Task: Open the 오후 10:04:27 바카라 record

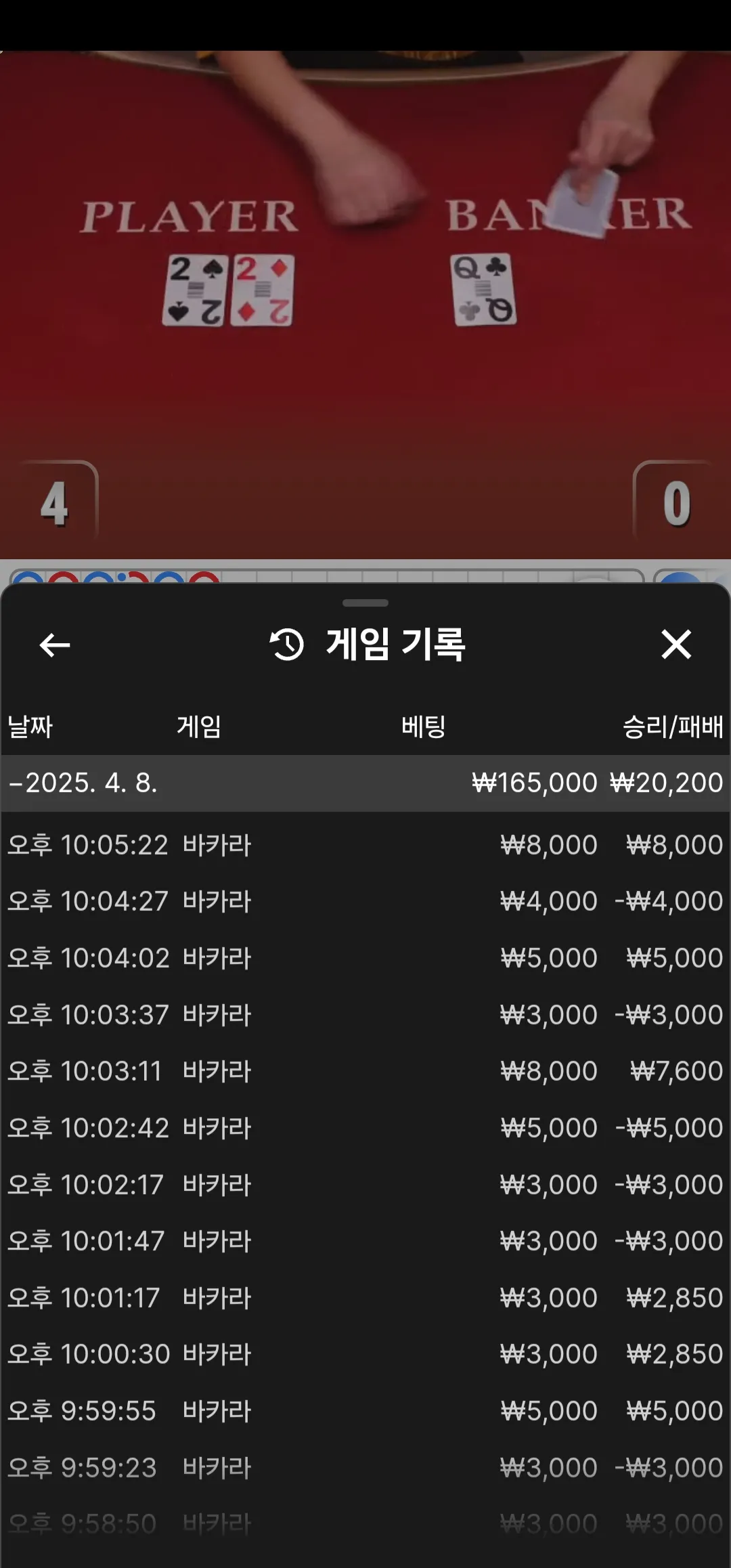Action: (x=365, y=901)
